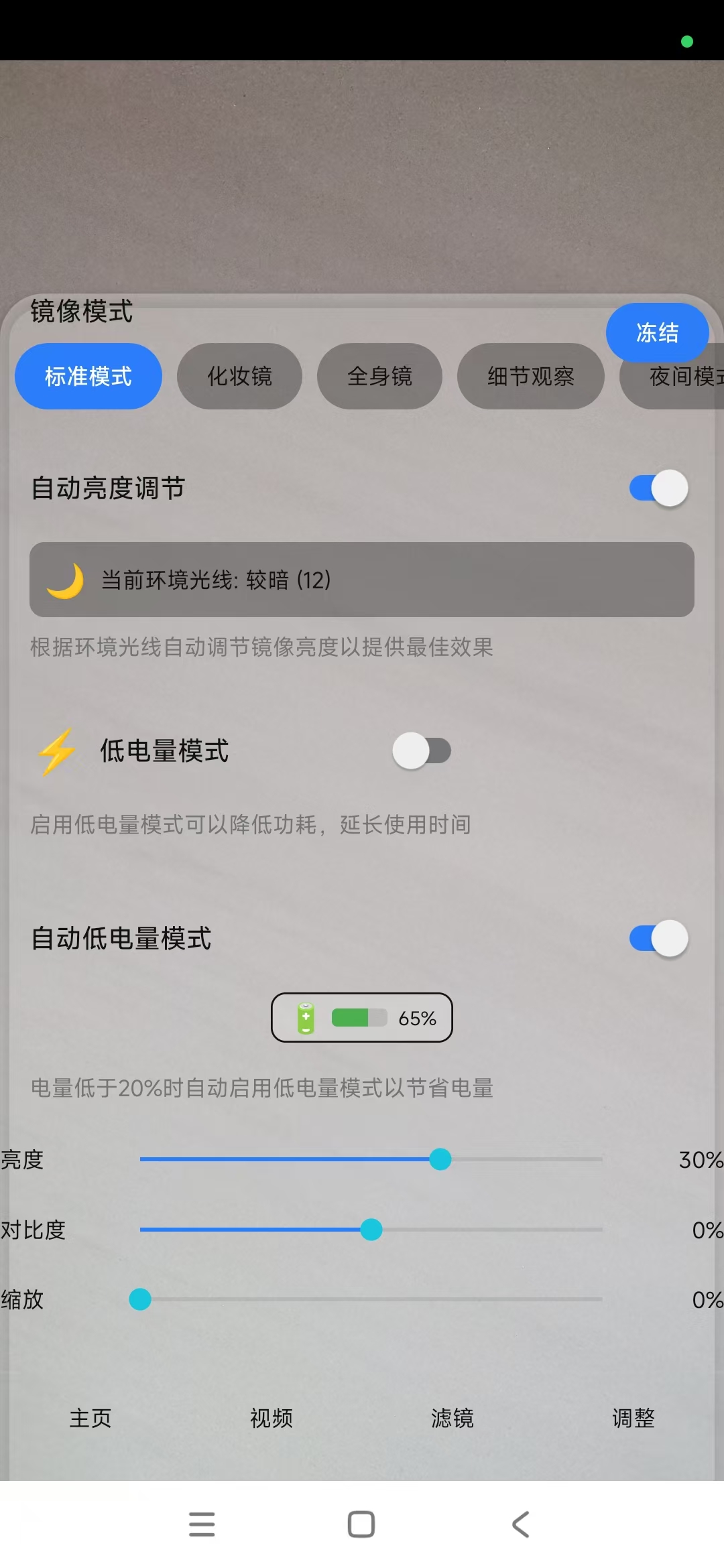The height and width of the screenshot is (1568, 724).
Task: Open recent apps from navigation bar
Action: click(202, 1524)
